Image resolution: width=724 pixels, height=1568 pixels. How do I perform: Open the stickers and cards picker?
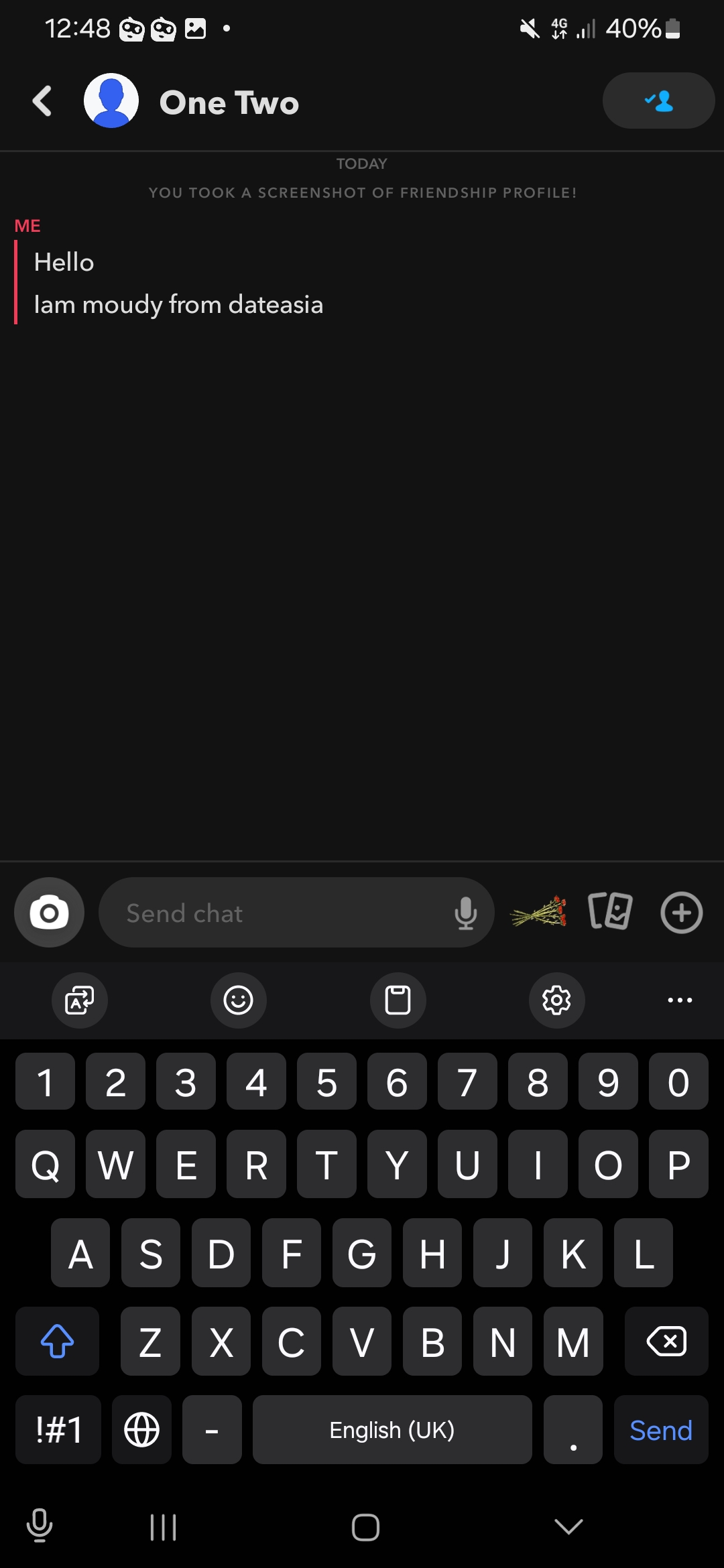point(610,911)
